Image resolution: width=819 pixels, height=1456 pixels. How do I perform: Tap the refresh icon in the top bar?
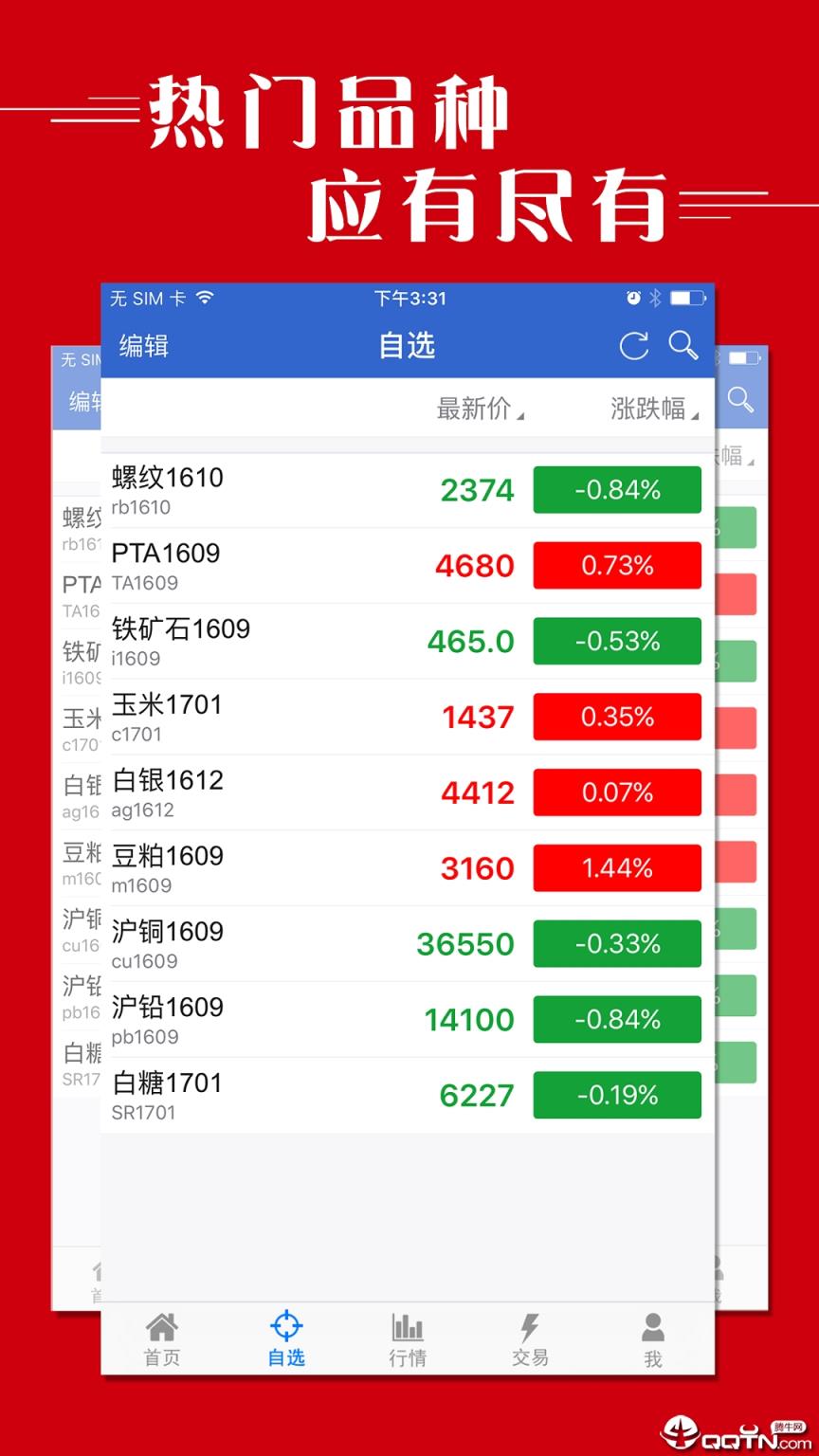pyautogui.click(x=637, y=346)
